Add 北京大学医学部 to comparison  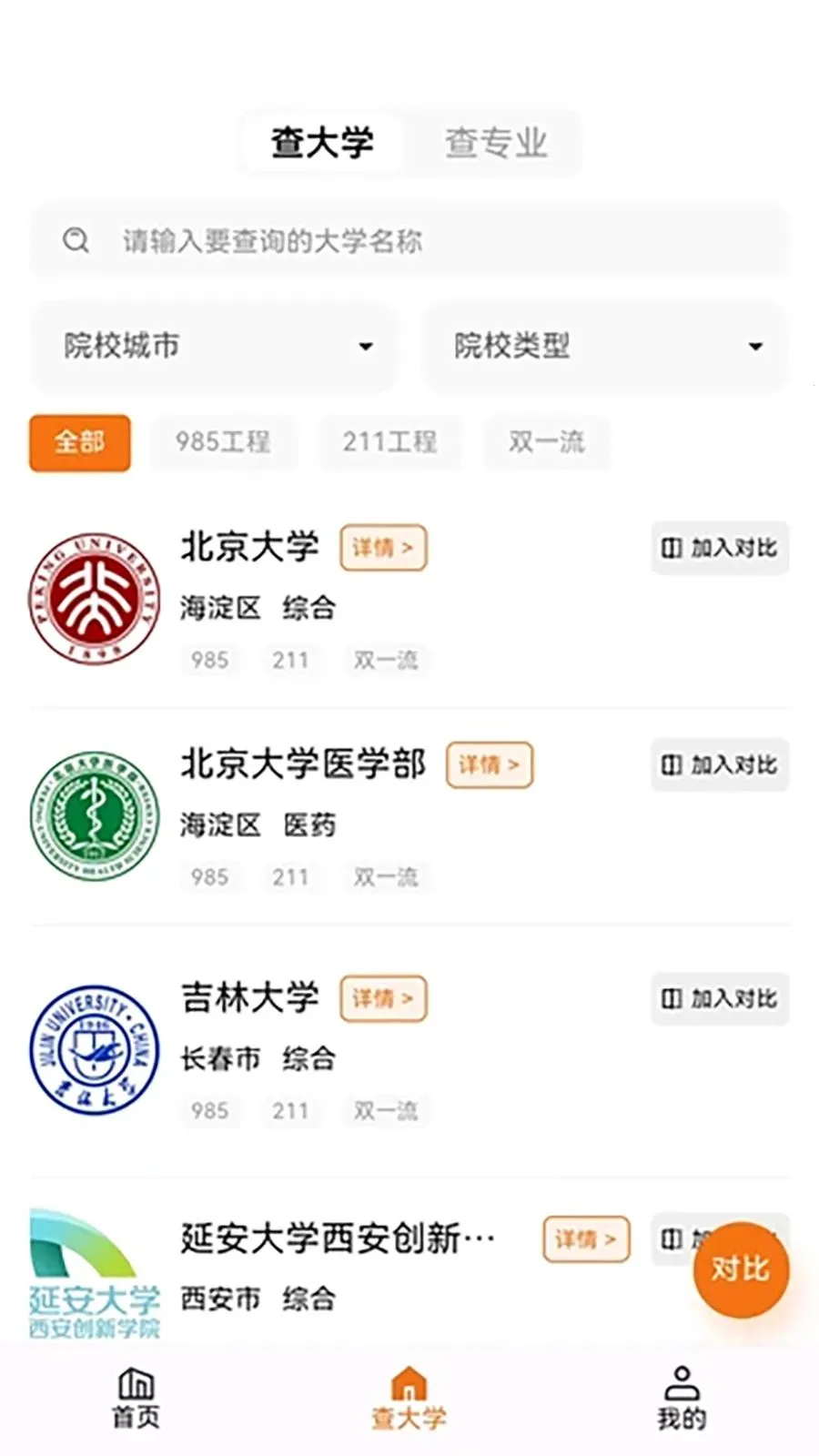[720, 765]
